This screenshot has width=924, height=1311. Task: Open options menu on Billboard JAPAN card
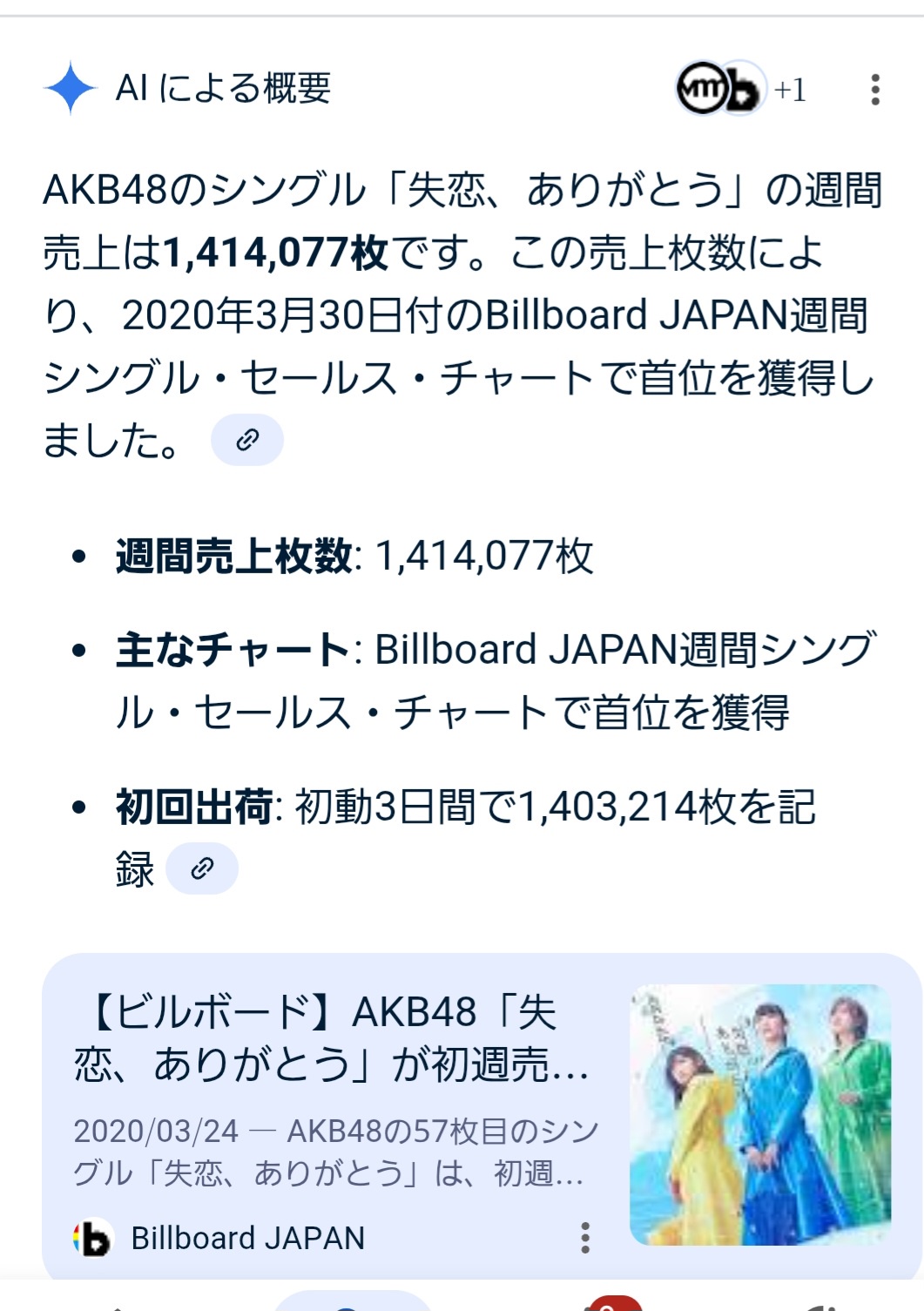[585, 1238]
